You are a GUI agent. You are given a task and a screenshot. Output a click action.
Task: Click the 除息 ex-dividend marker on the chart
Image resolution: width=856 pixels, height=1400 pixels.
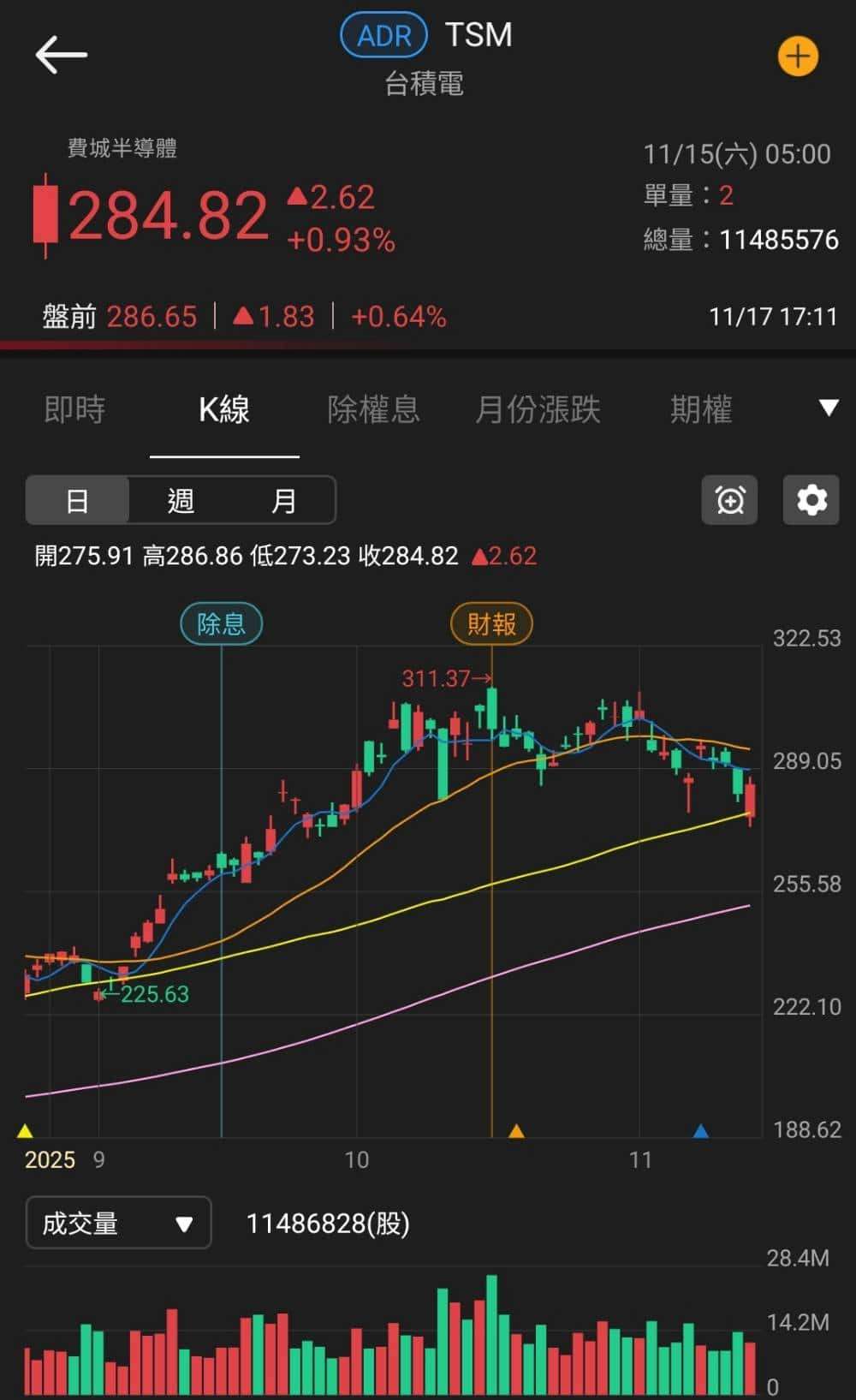[x=222, y=623]
